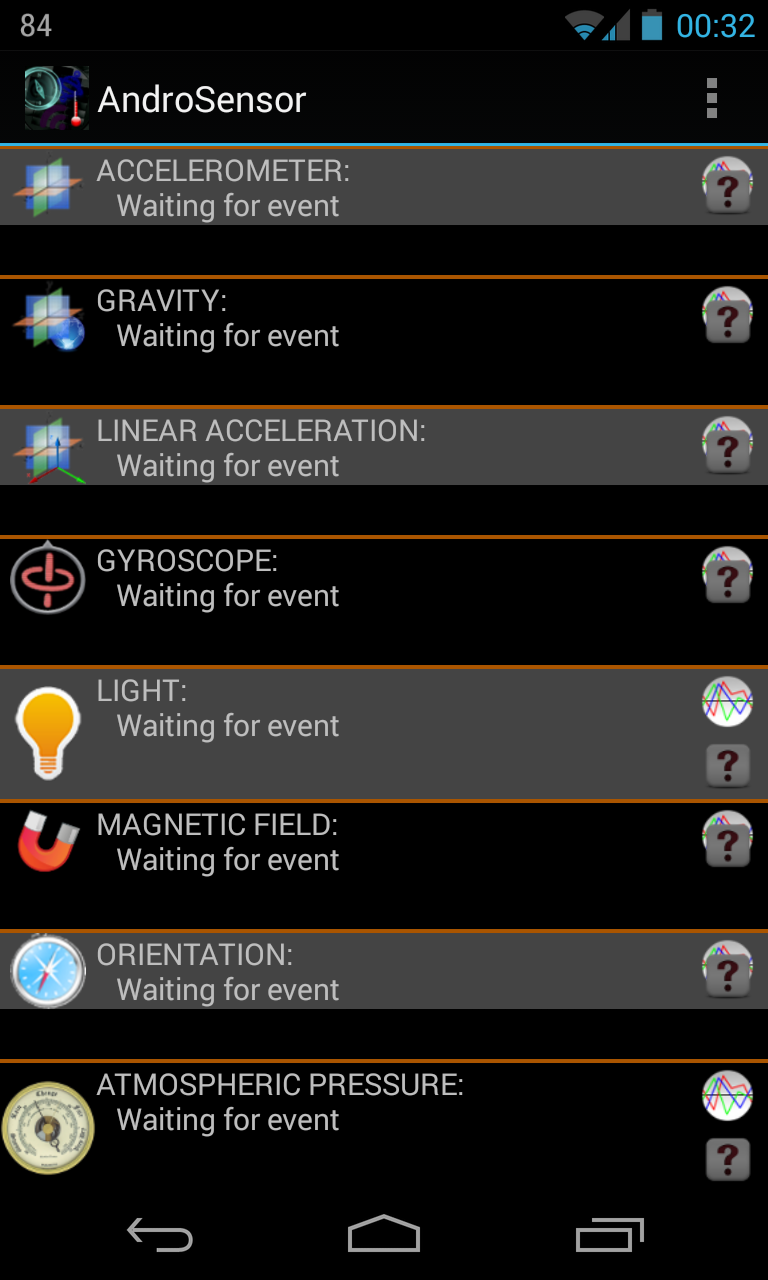Tap the Gravity question mark icon
Screen dimensions: 768x1280
727,316
